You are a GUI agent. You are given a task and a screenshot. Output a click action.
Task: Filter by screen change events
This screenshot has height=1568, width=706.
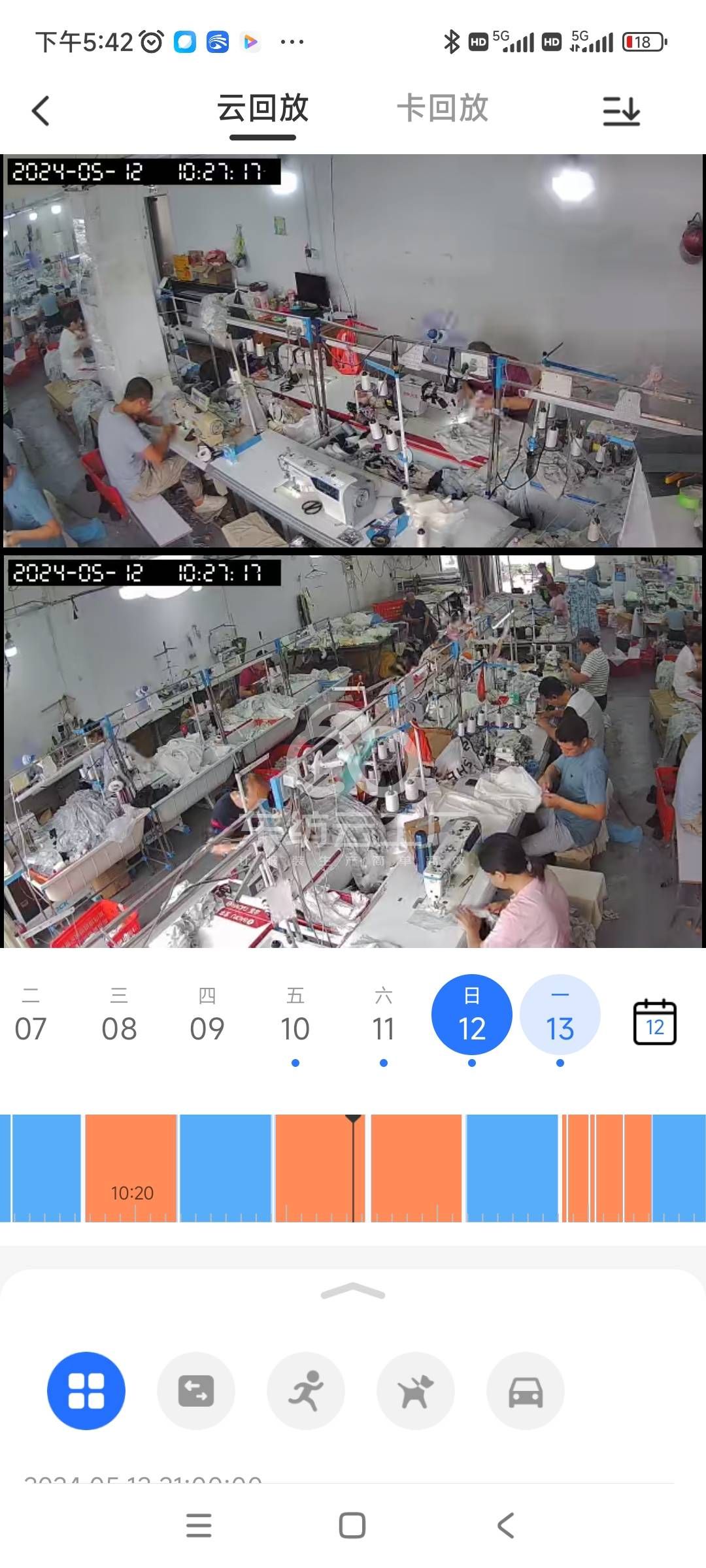pos(196,1390)
